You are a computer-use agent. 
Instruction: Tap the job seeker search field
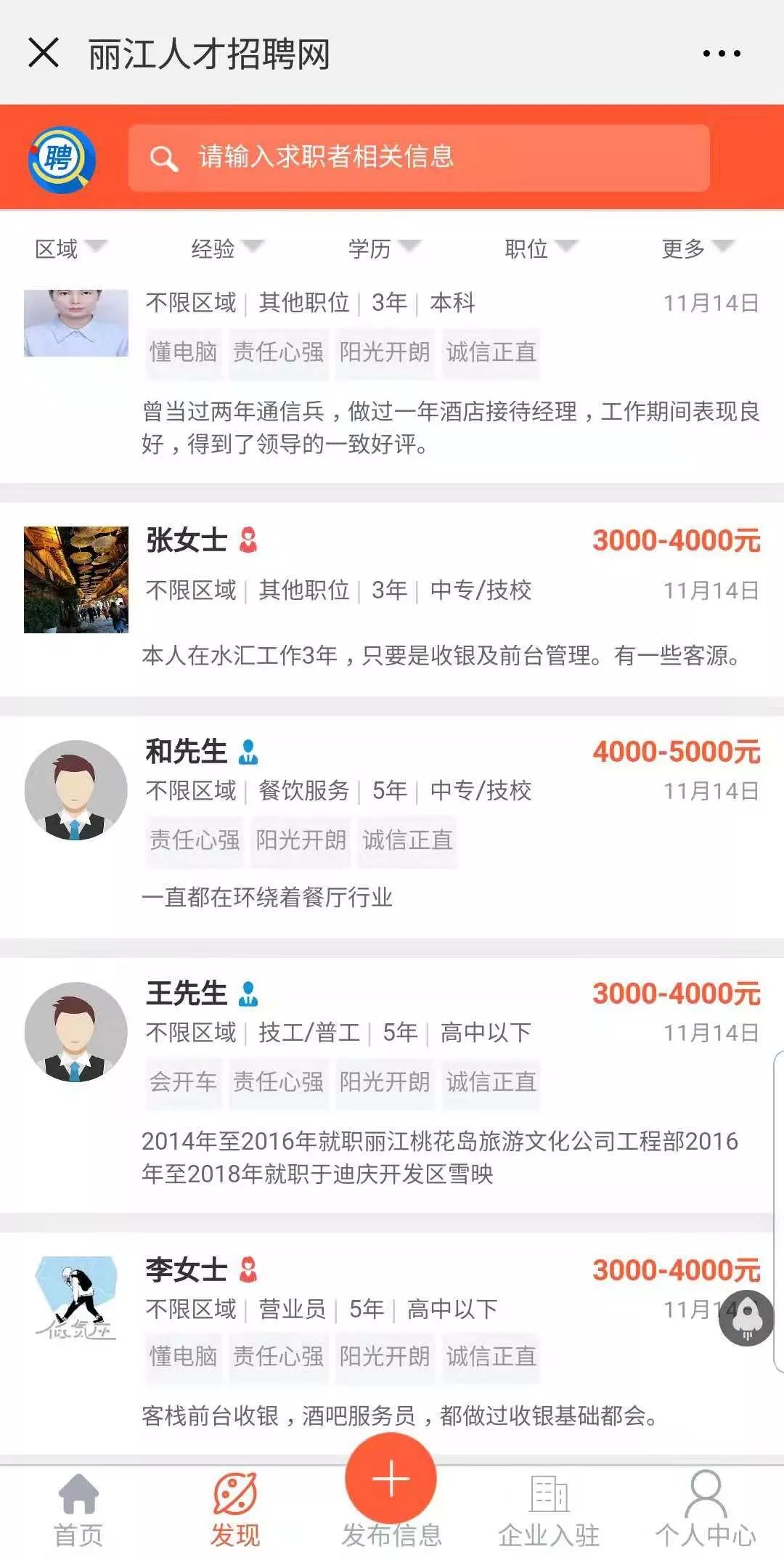tap(418, 158)
